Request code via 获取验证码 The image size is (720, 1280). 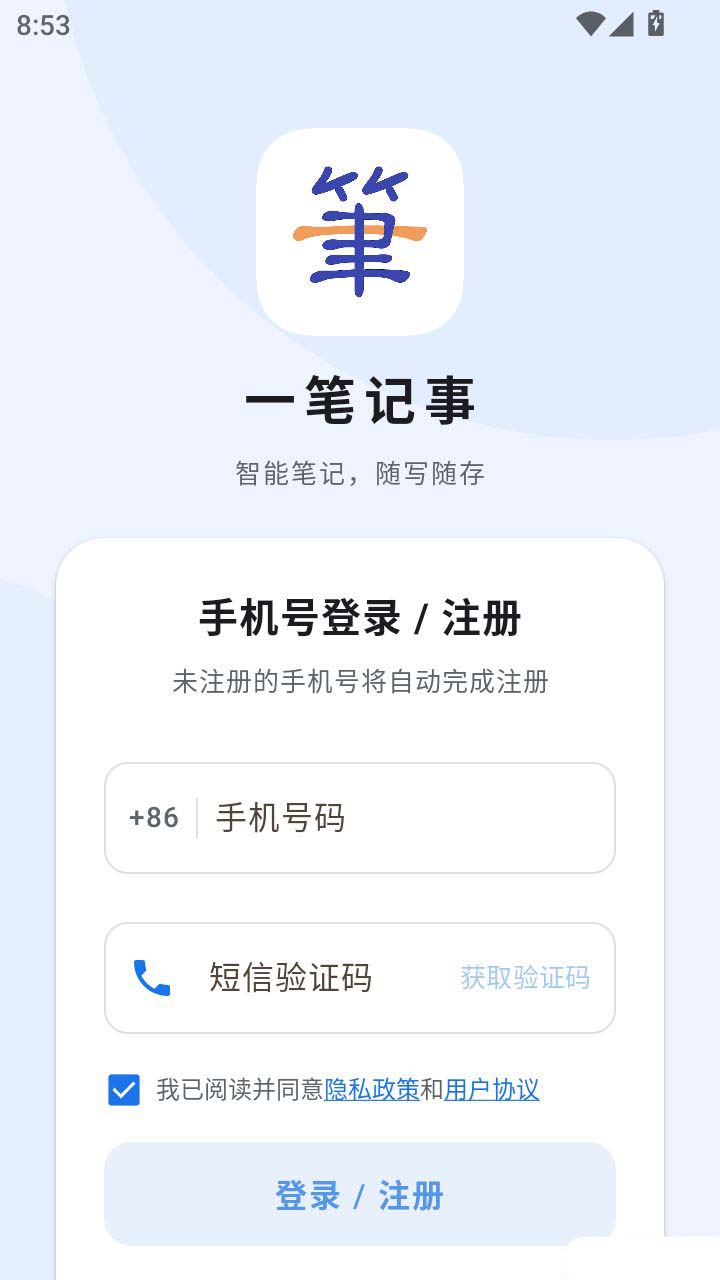(525, 977)
